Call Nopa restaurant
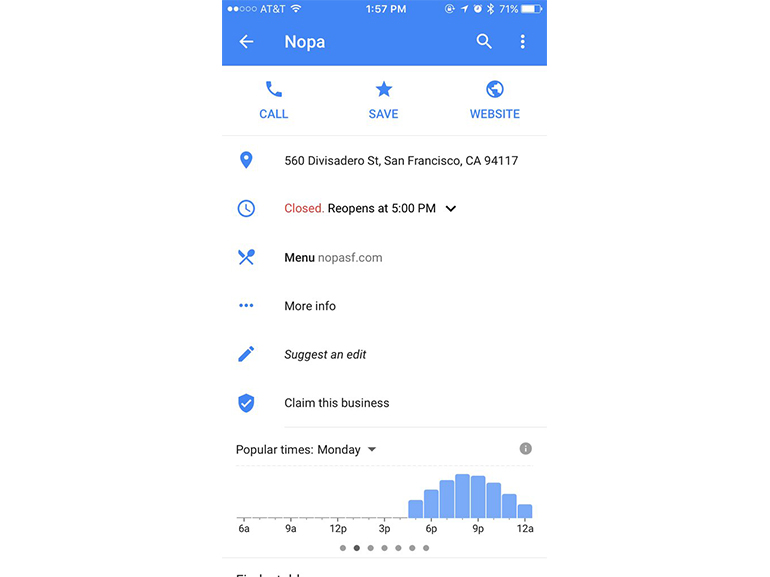The width and height of the screenshot is (770, 577). point(273,101)
